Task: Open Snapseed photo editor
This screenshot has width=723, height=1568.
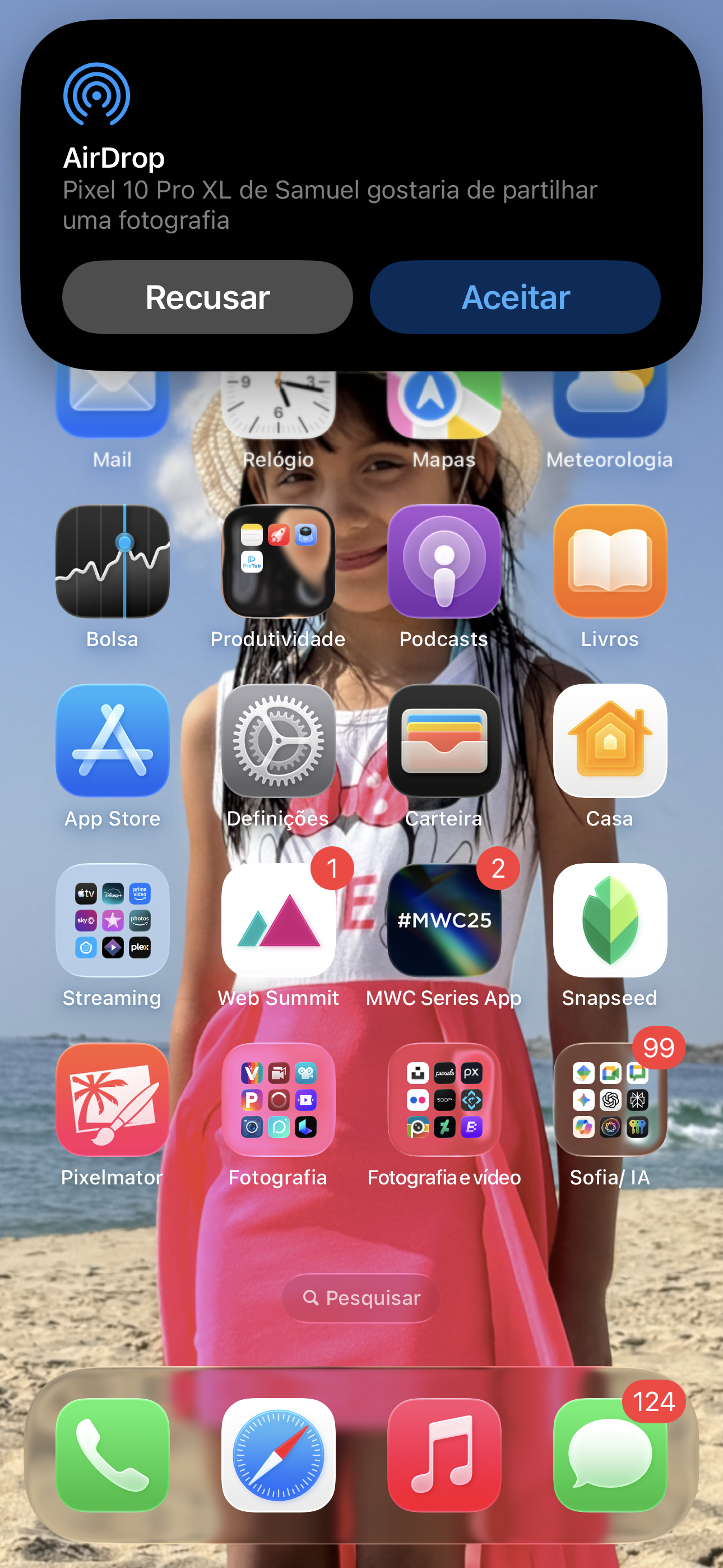Action: [610, 920]
